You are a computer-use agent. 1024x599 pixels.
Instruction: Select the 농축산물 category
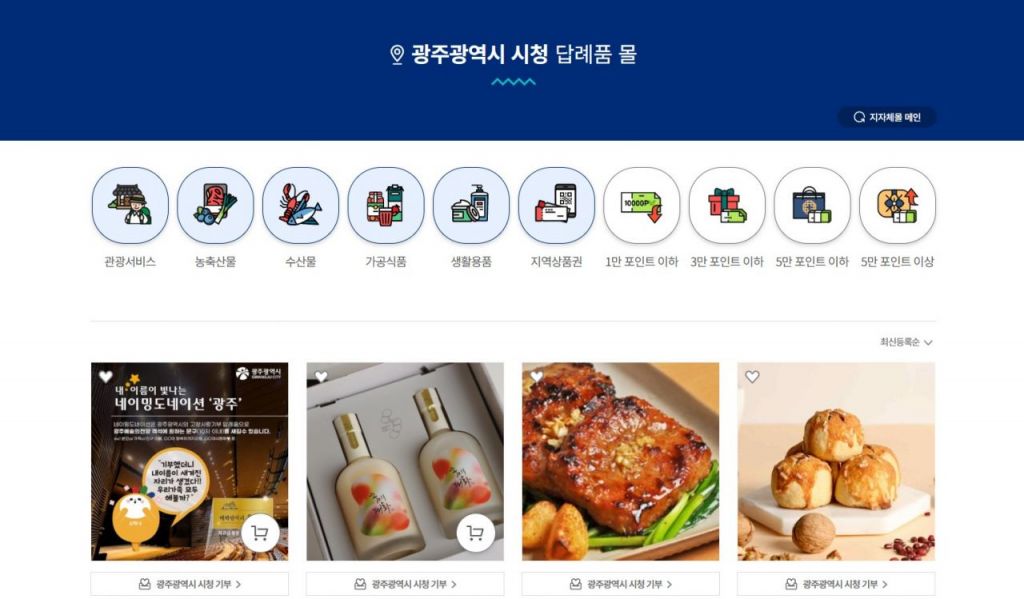215,205
